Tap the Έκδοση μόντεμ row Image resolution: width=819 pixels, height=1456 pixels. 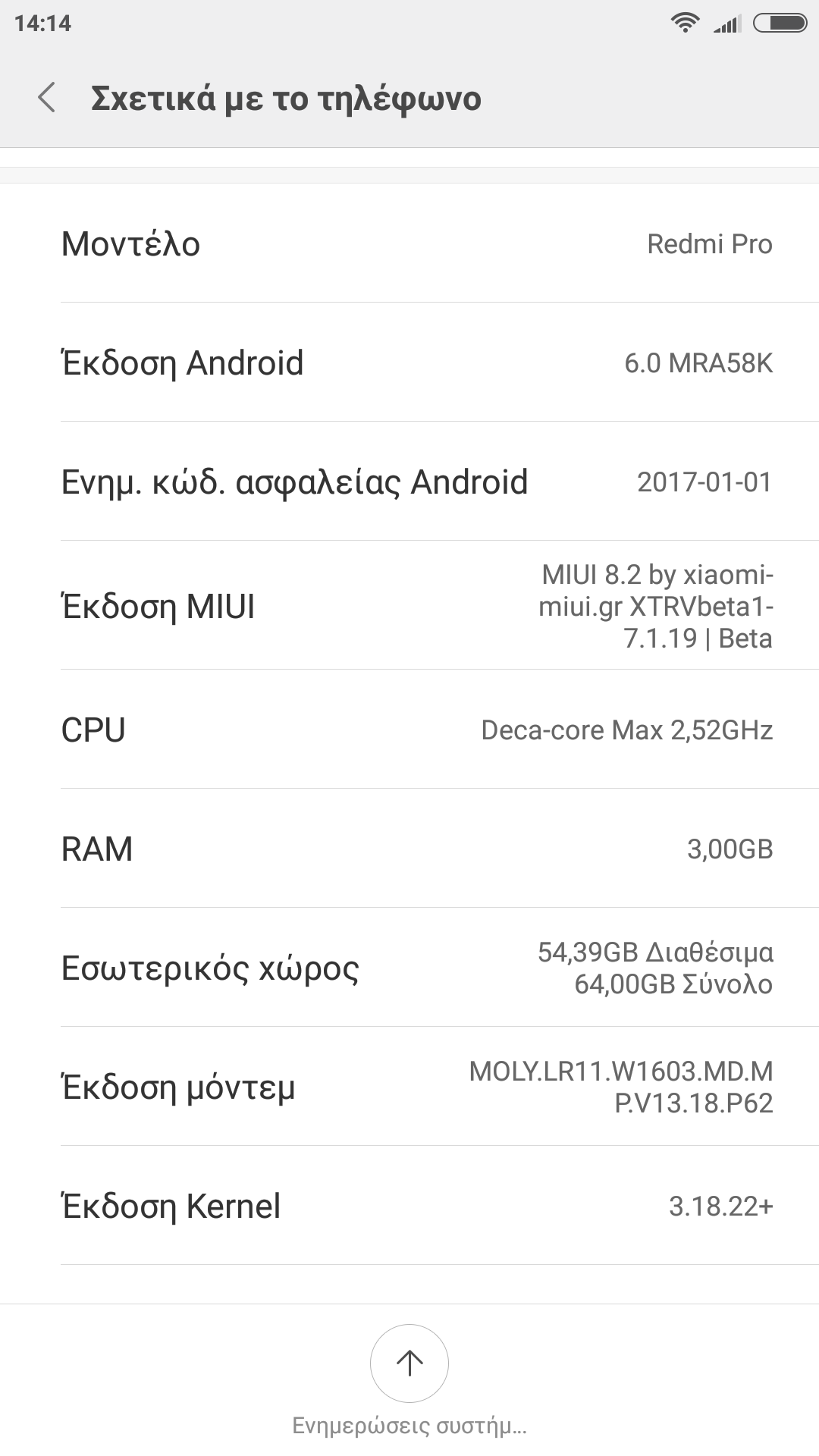click(409, 1087)
